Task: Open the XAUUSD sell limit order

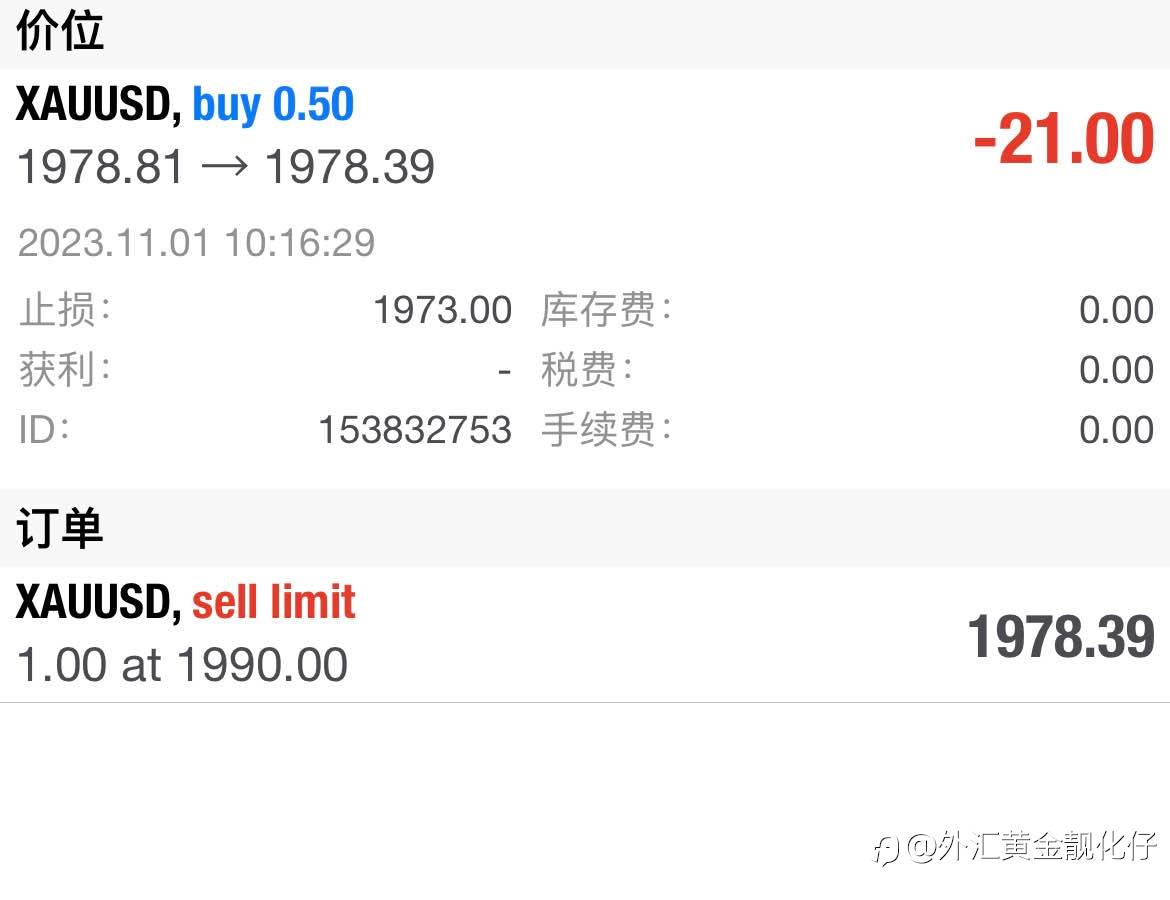Action: 585,634
